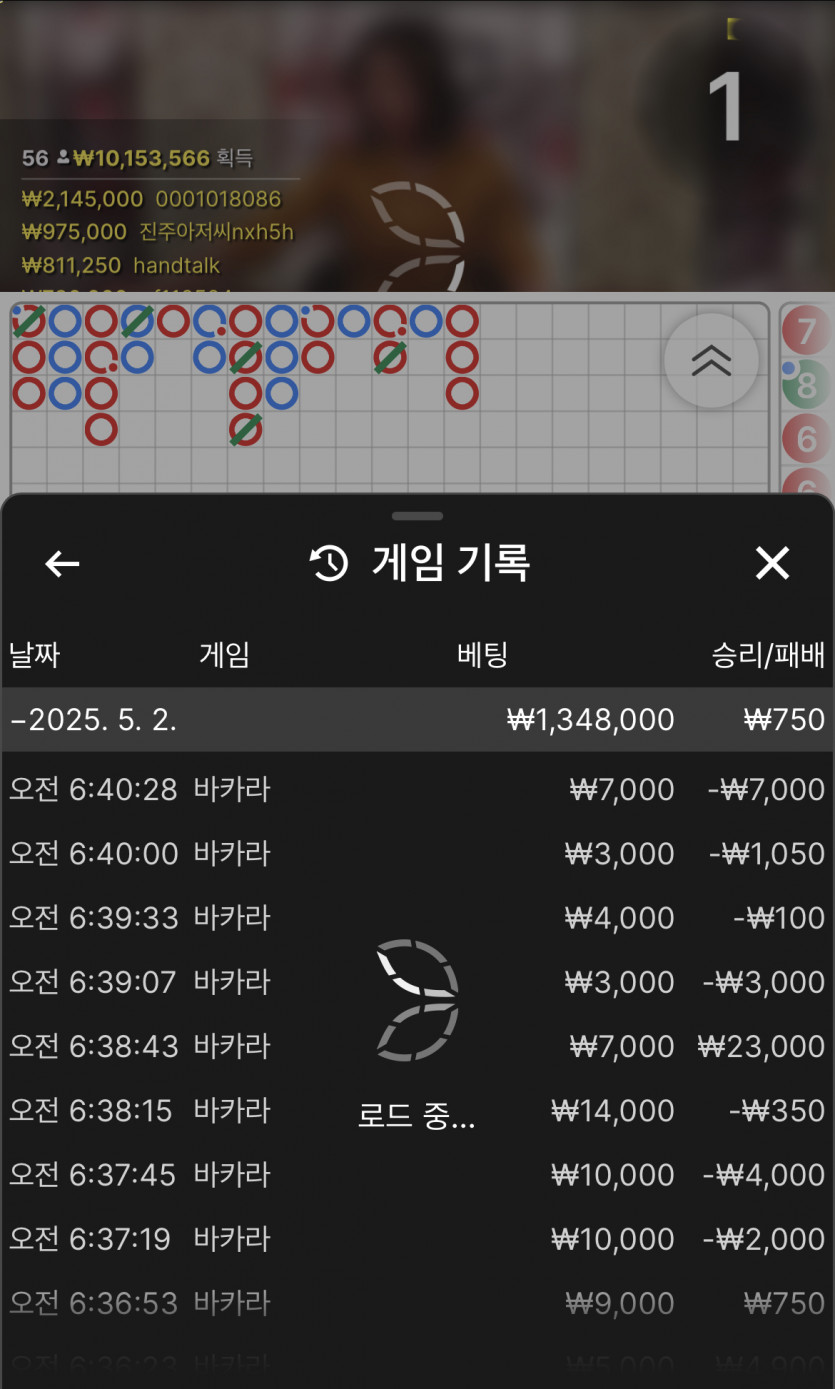835x1389 pixels.
Task: Tap the panel's drag handle bar
Action: tap(418, 516)
